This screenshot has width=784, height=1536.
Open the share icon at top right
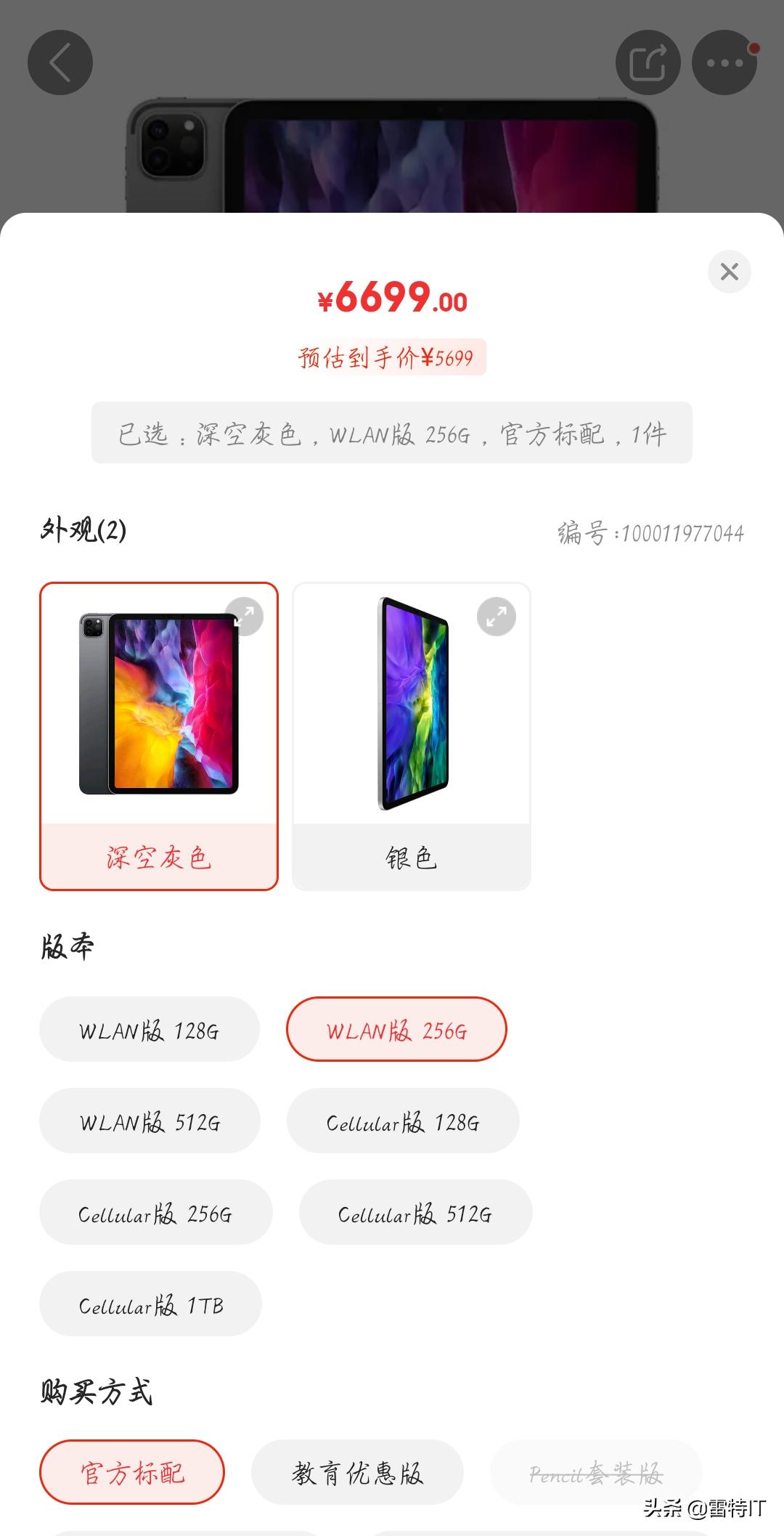point(648,62)
